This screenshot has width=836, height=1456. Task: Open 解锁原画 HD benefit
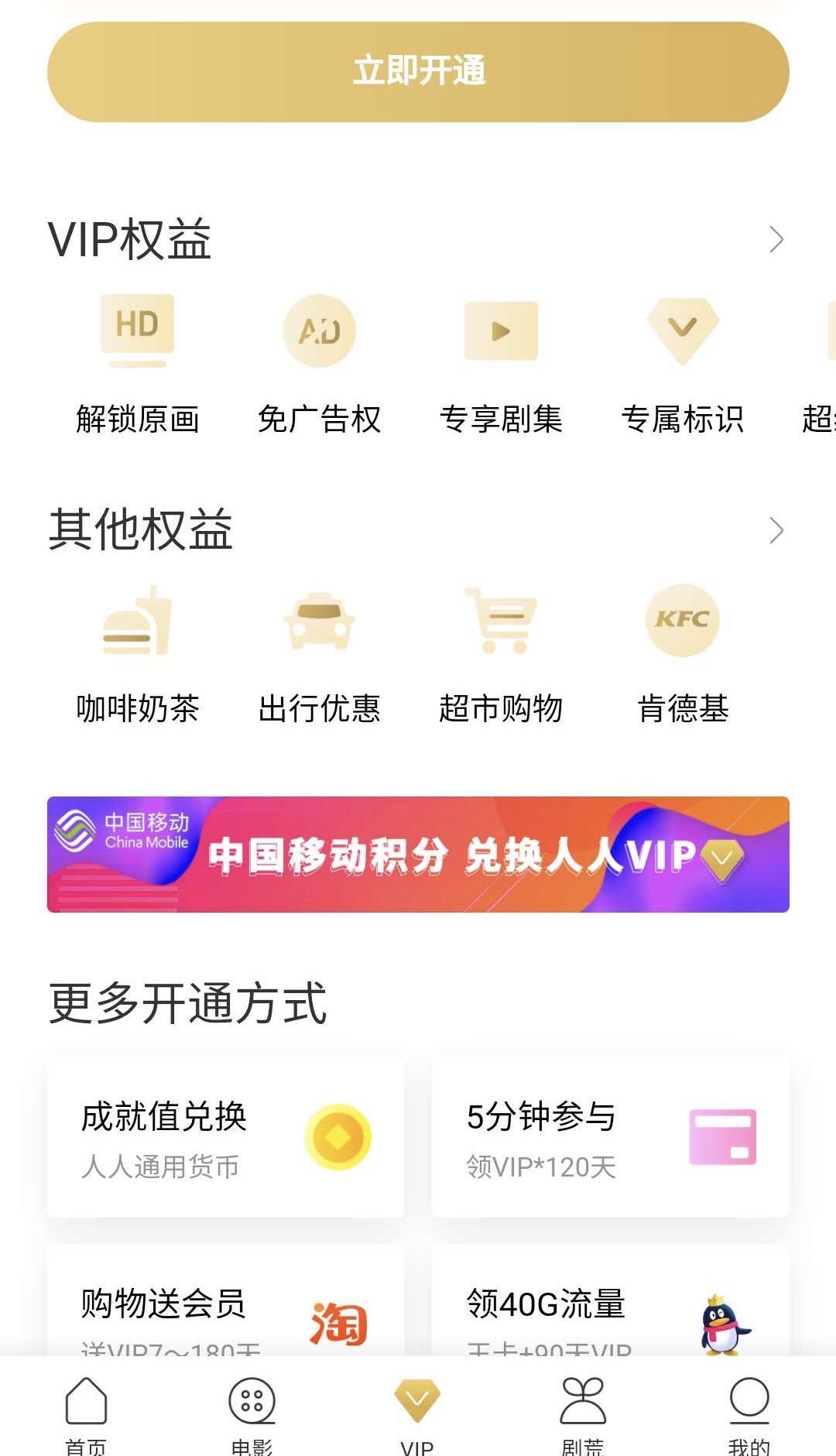[138, 364]
